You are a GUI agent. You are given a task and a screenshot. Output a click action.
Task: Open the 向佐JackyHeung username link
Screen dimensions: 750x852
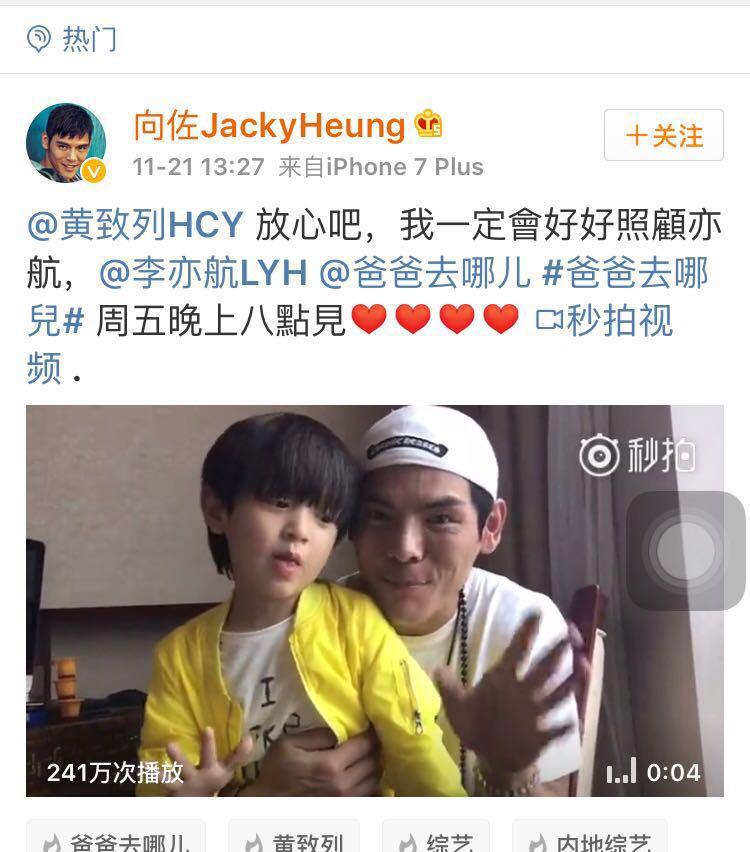(269, 125)
